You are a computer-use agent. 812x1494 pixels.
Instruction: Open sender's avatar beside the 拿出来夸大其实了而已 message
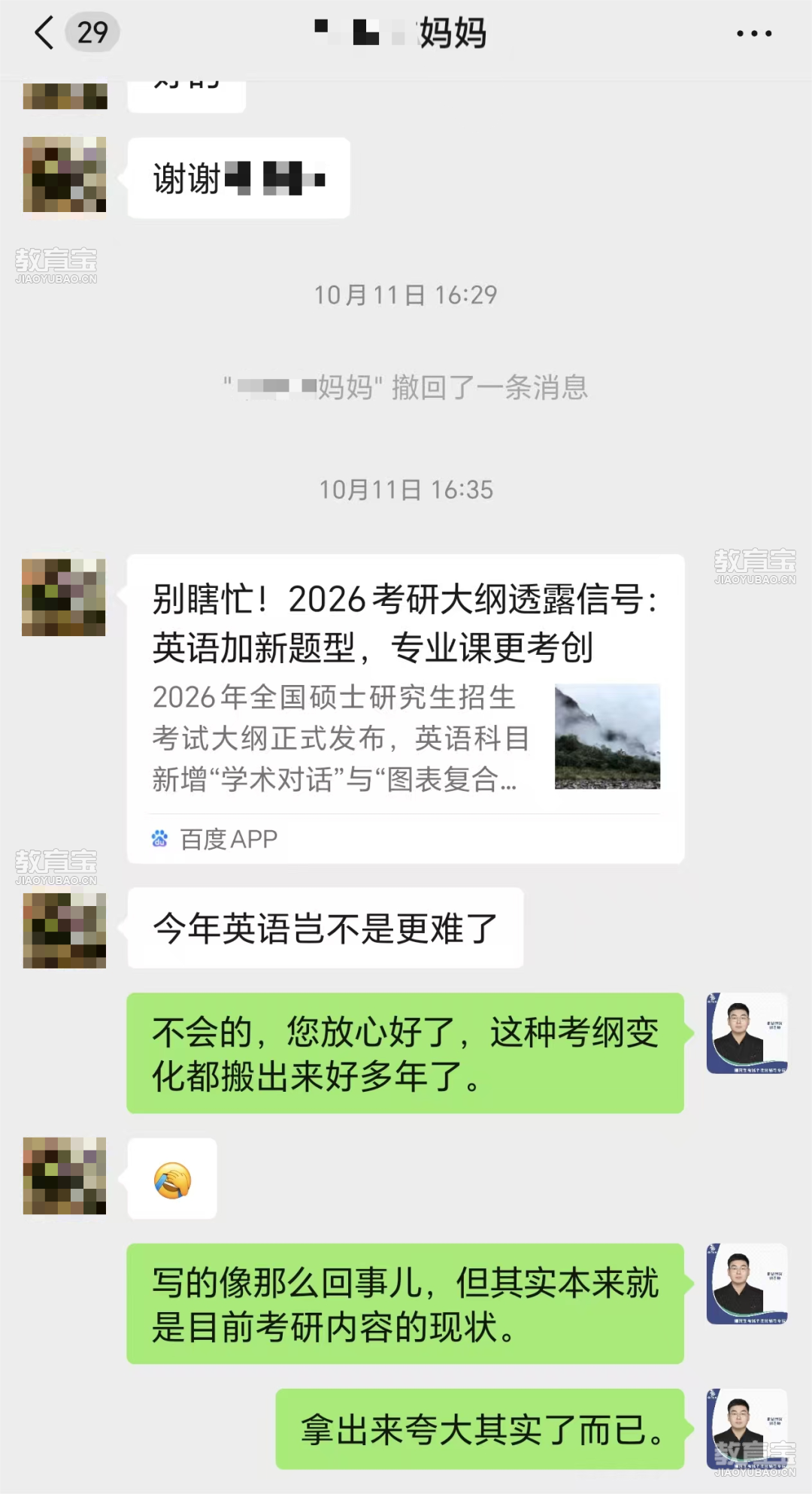tap(747, 1428)
